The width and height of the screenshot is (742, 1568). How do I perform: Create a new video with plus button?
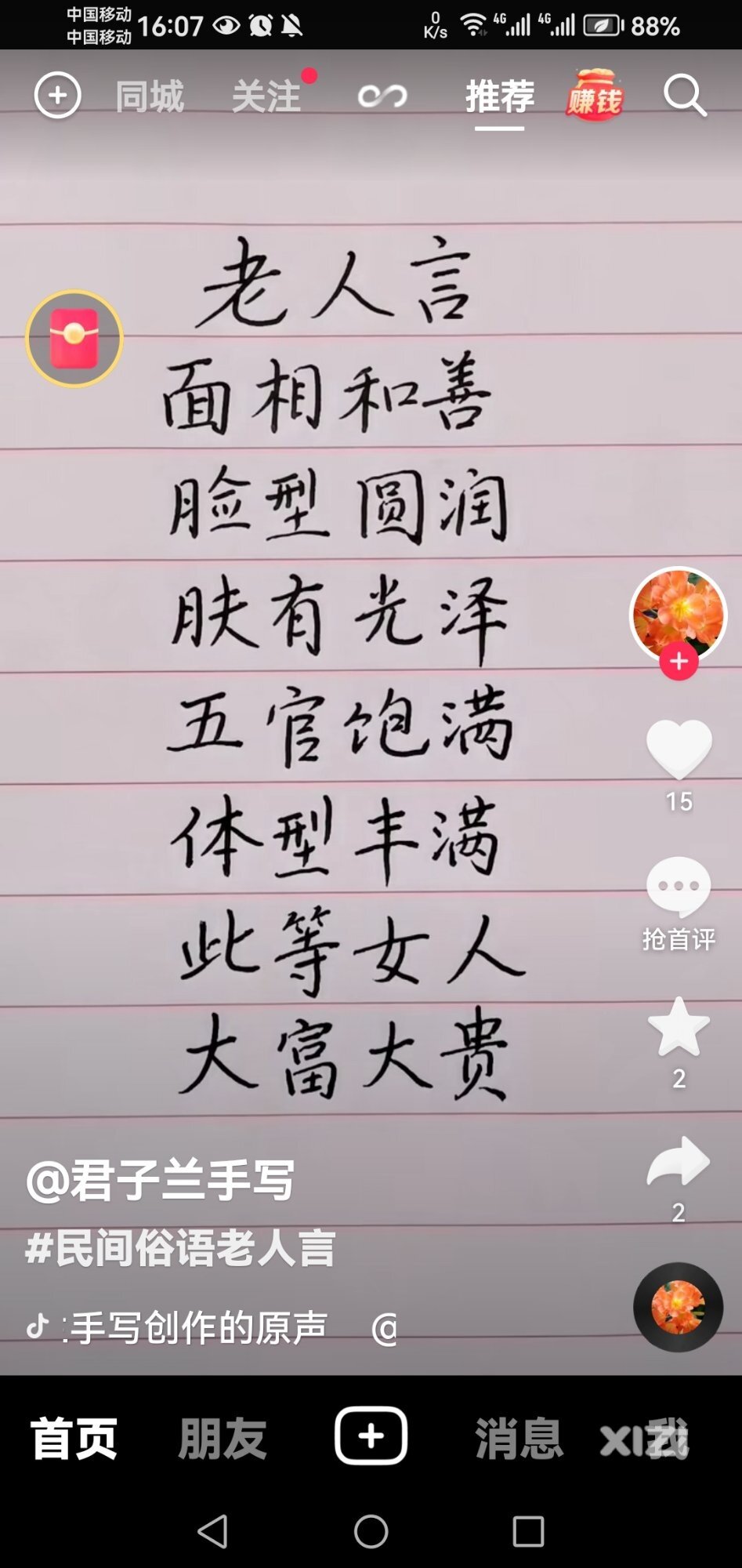[x=371, y=1436]
